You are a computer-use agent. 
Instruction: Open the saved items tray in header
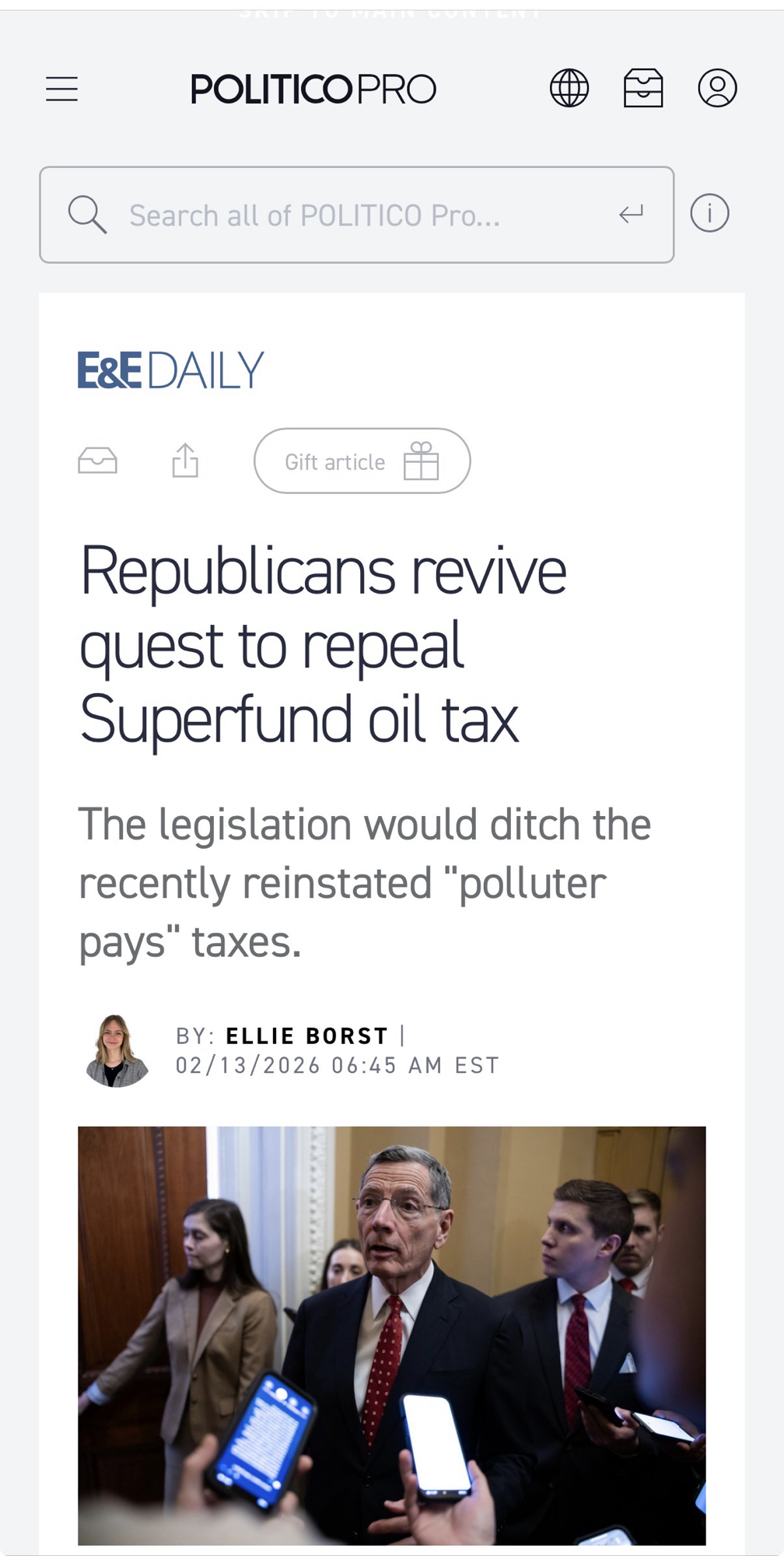pos(643,88)
